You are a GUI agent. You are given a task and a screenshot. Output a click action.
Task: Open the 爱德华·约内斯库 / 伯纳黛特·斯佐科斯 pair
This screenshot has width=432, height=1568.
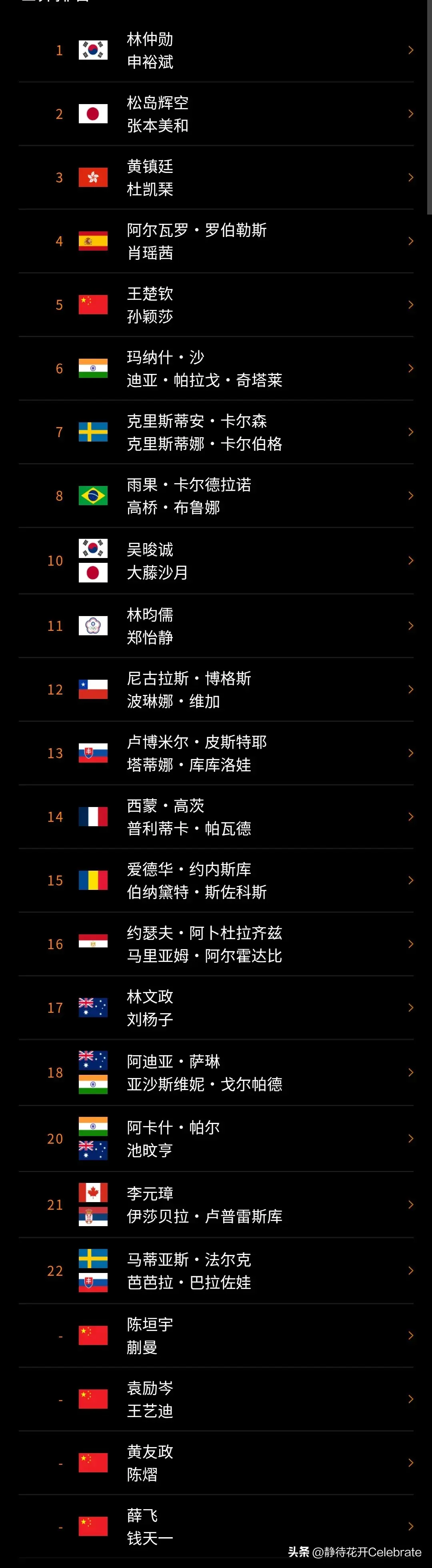pos(216,881)
